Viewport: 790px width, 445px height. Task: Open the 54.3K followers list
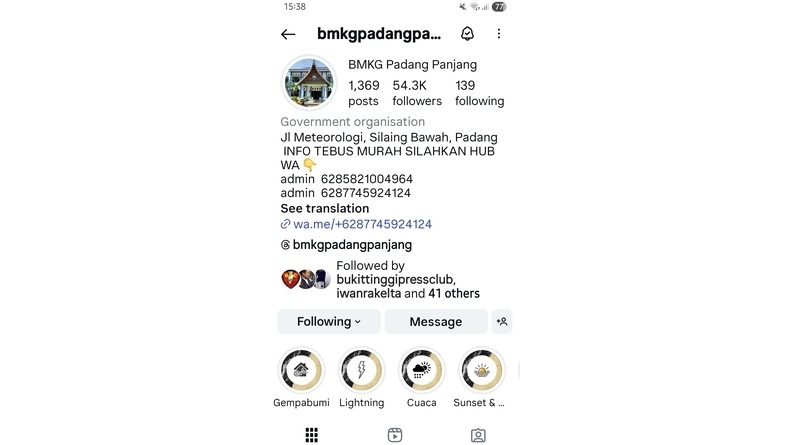pyautogui.click(x=416, y=93)
